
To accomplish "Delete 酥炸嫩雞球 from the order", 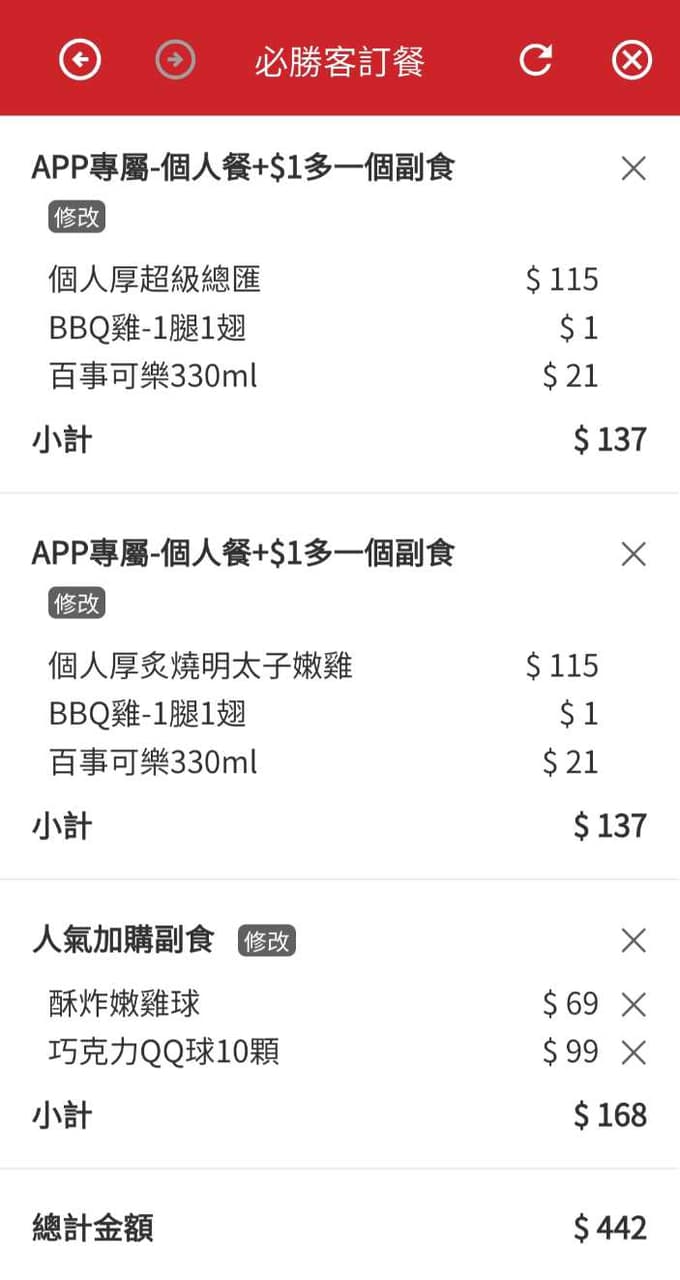I will (633, 1004).
